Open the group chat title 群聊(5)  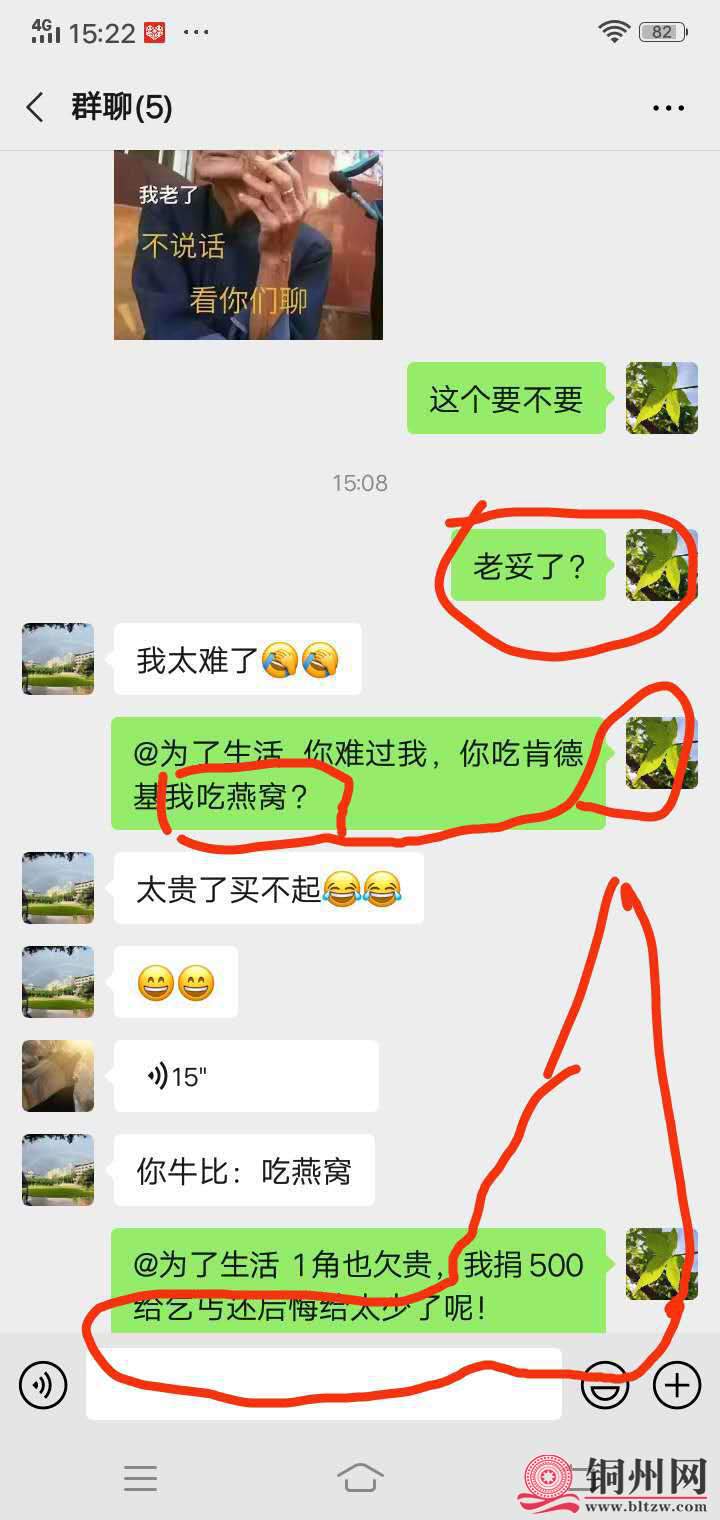pyautogui.click(x=122, y=105)
